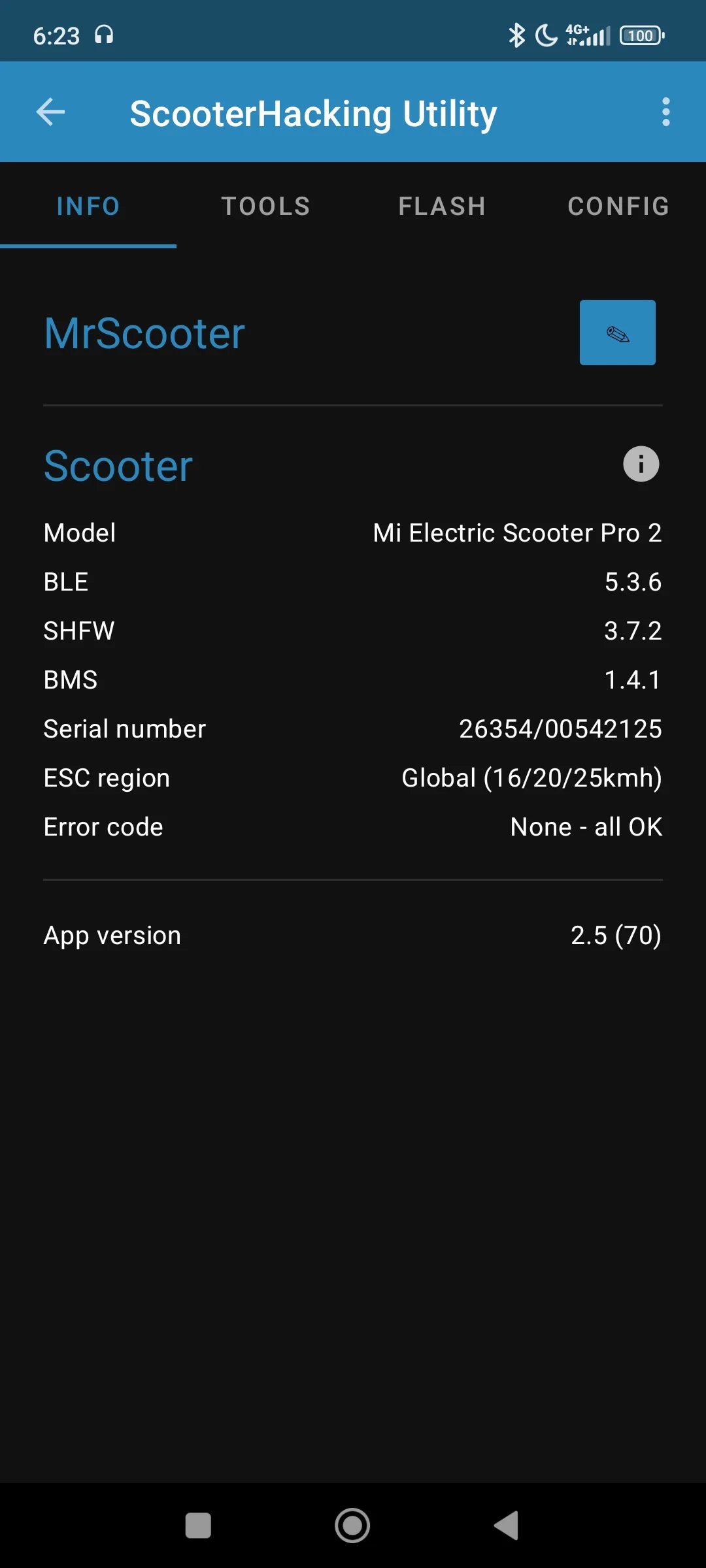This screenshot has width=706, height=1568.
Task: Go to the system home screen
Action: (x=352, y=1526)
